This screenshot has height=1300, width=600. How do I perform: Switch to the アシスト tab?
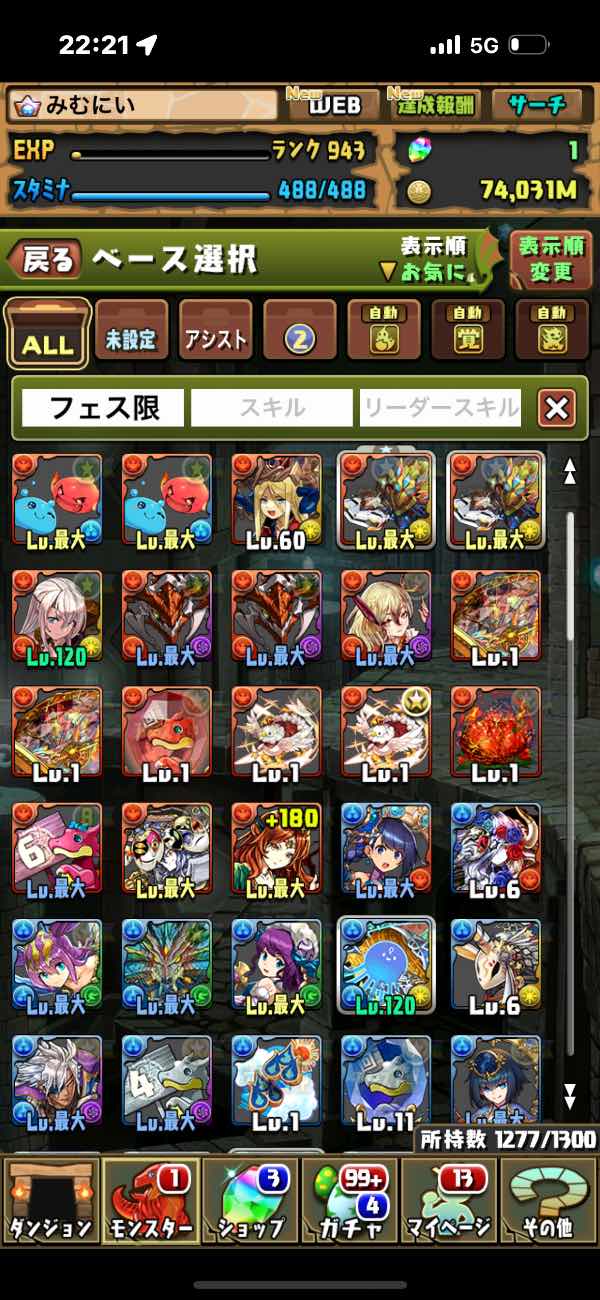click(x=215, y=339)
